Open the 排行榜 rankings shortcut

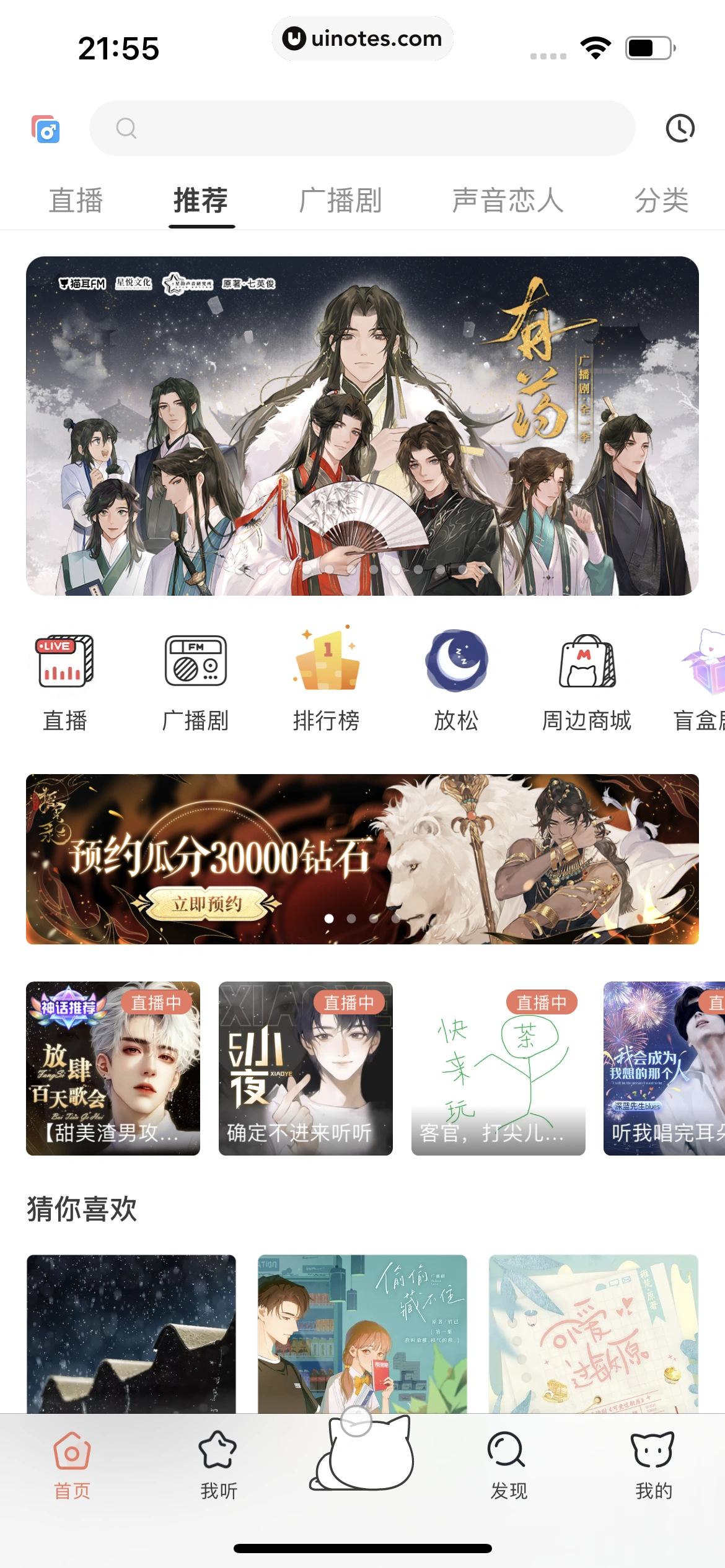(x=327, y=679)
